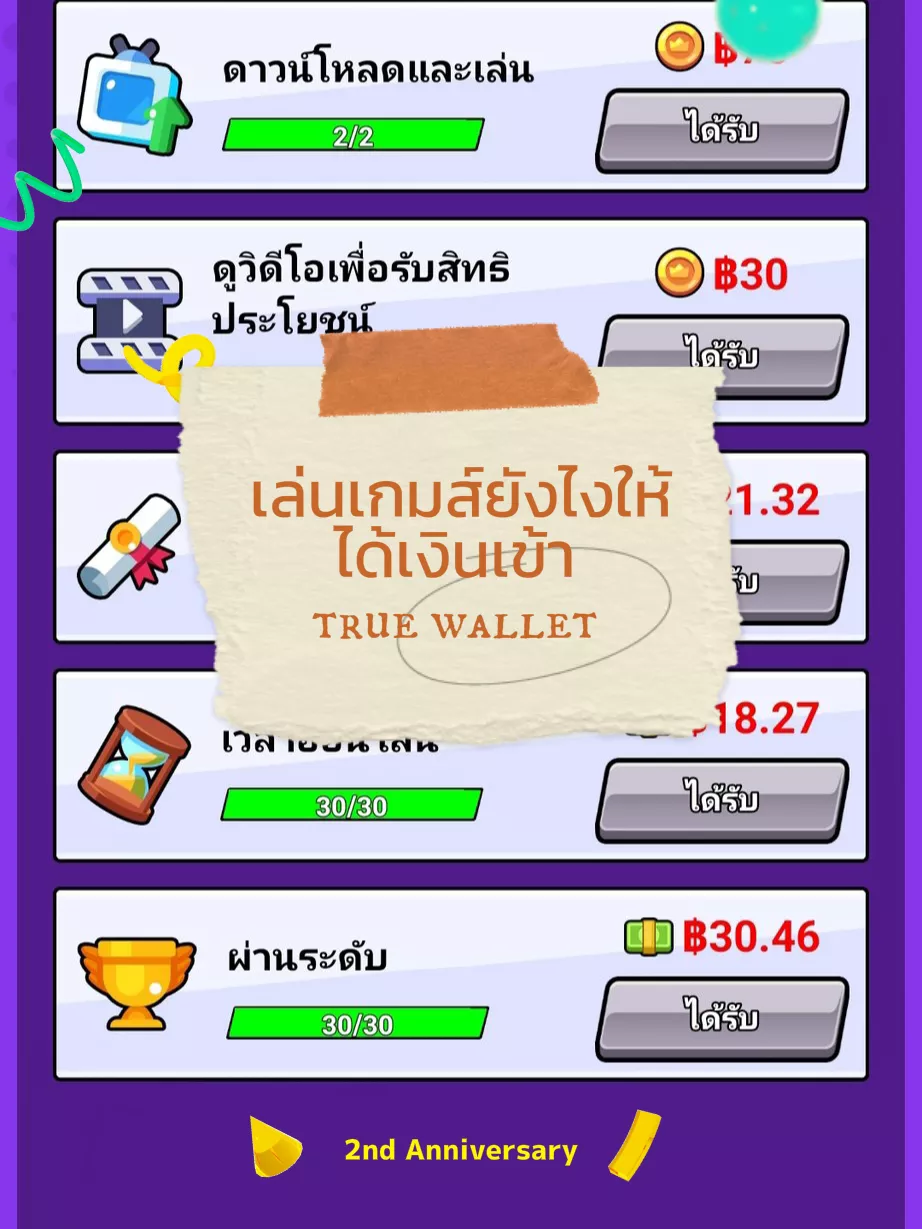Select the gold trophy level-up icon
The width and height of the screenshot is (922, 1229).
point(133,985)
